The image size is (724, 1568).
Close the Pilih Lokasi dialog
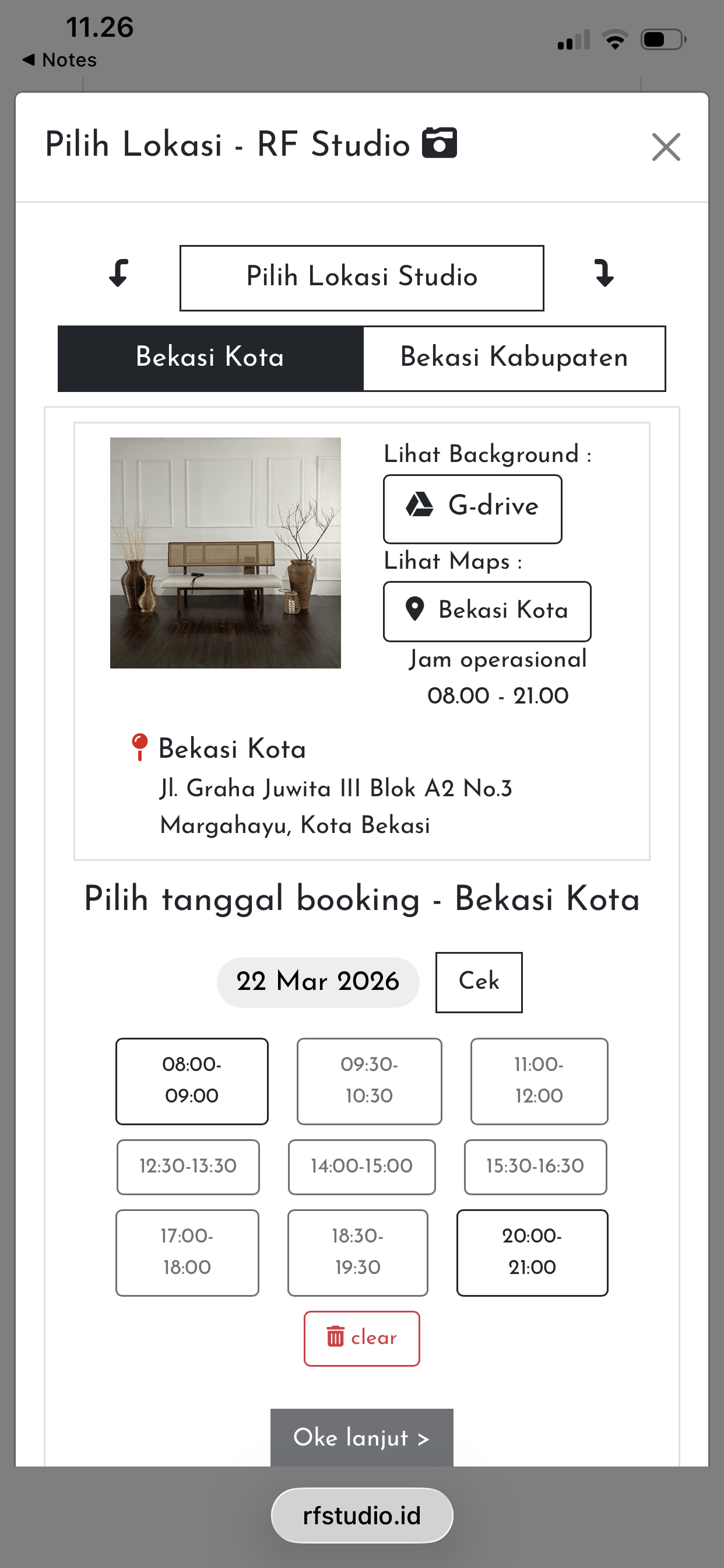pos(666,146)
